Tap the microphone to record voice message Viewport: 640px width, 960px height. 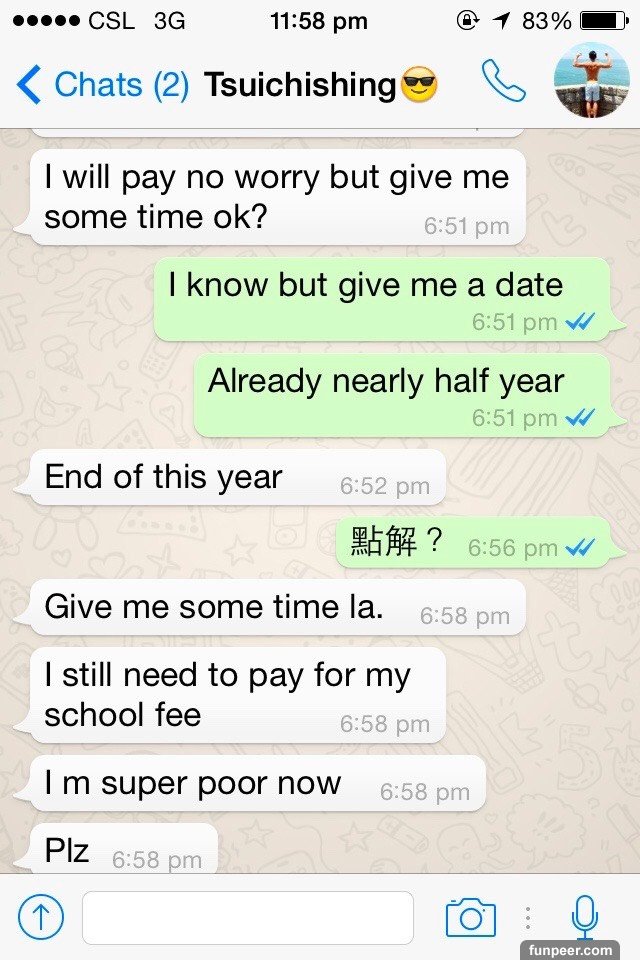(584, 917)
